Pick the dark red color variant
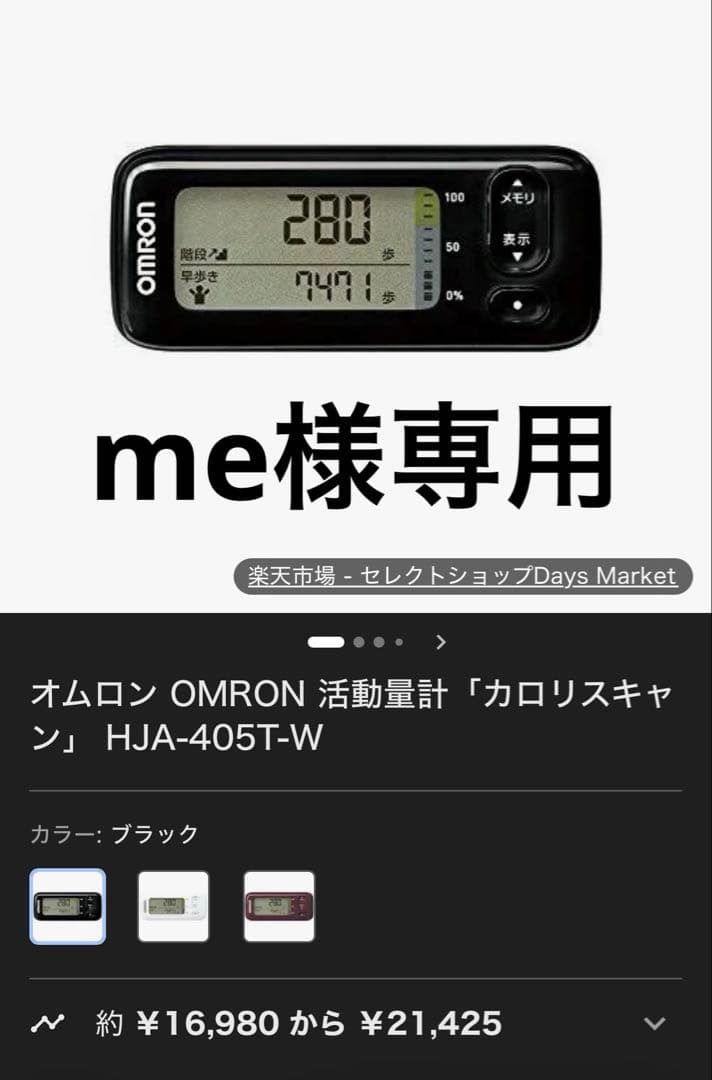This screenshot has height=1080, width=712. click(x=279, y=906)
